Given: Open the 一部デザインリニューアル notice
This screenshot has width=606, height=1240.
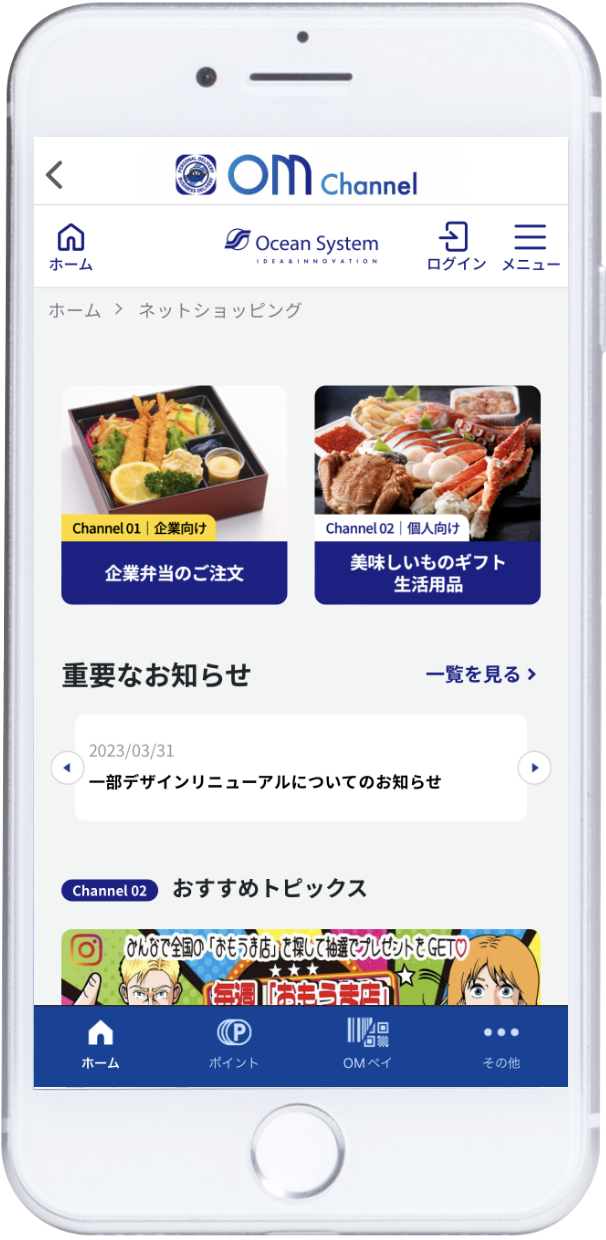Looking at the screenshot, I should (300, 768).
